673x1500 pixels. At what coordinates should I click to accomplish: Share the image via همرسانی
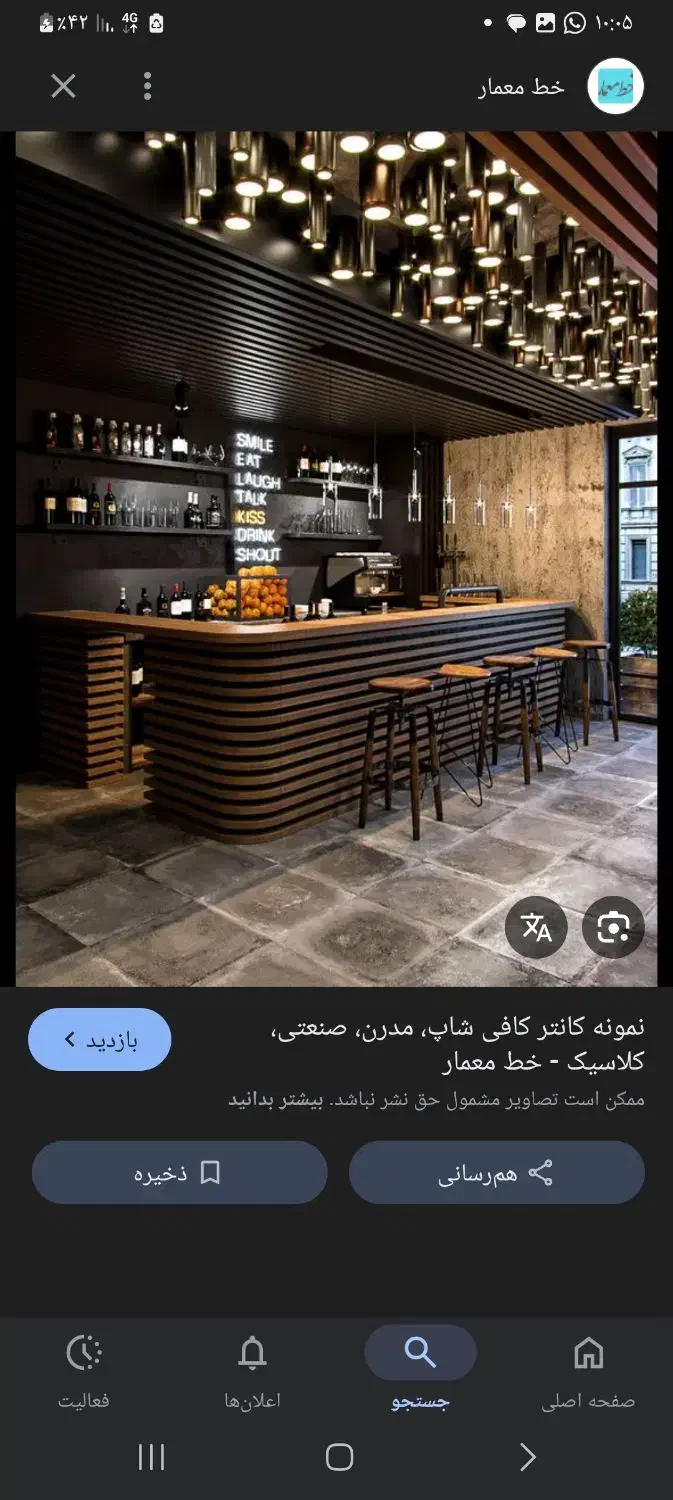click(496, 1173)
